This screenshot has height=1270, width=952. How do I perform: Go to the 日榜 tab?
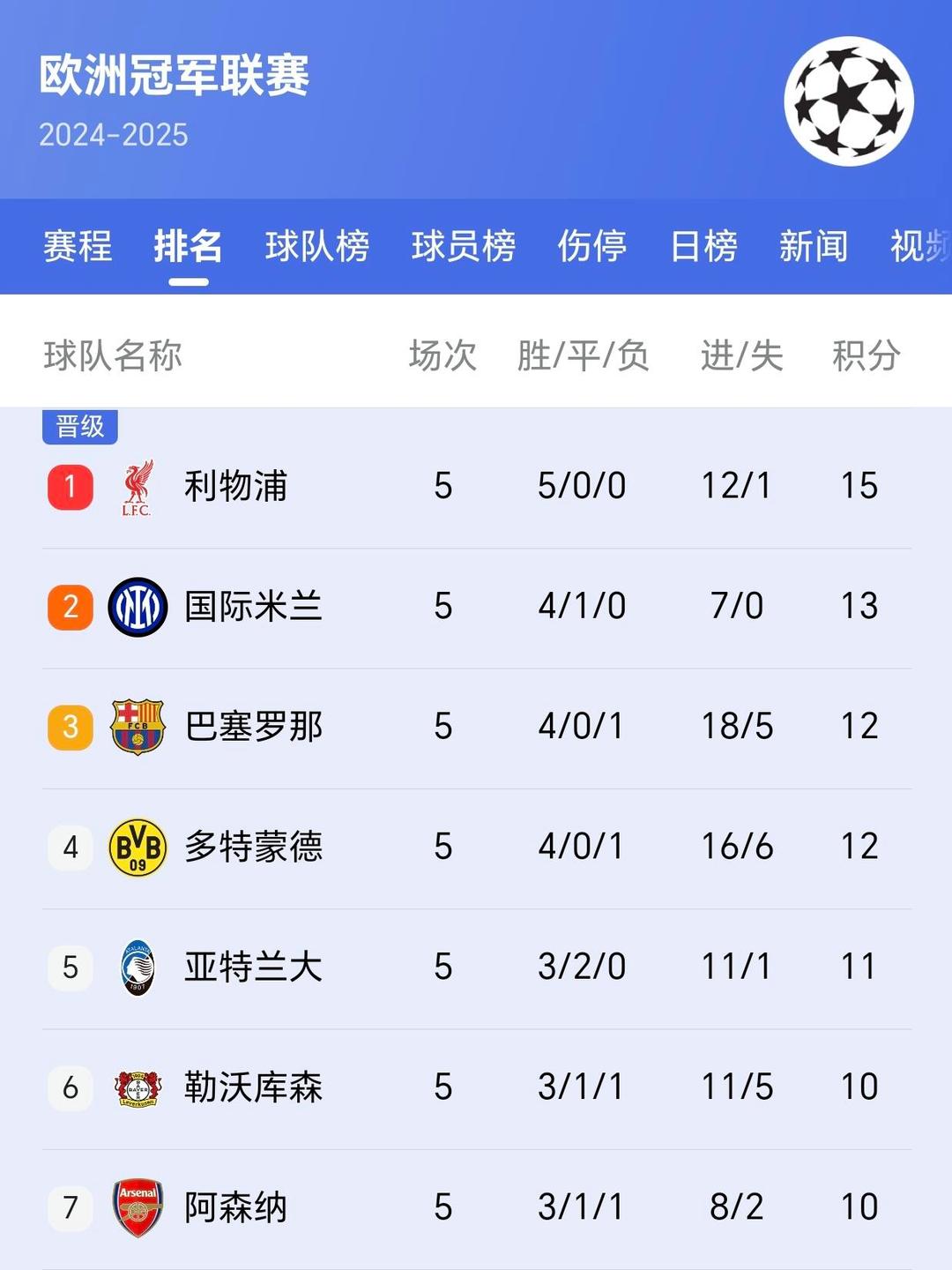point(703,246)
